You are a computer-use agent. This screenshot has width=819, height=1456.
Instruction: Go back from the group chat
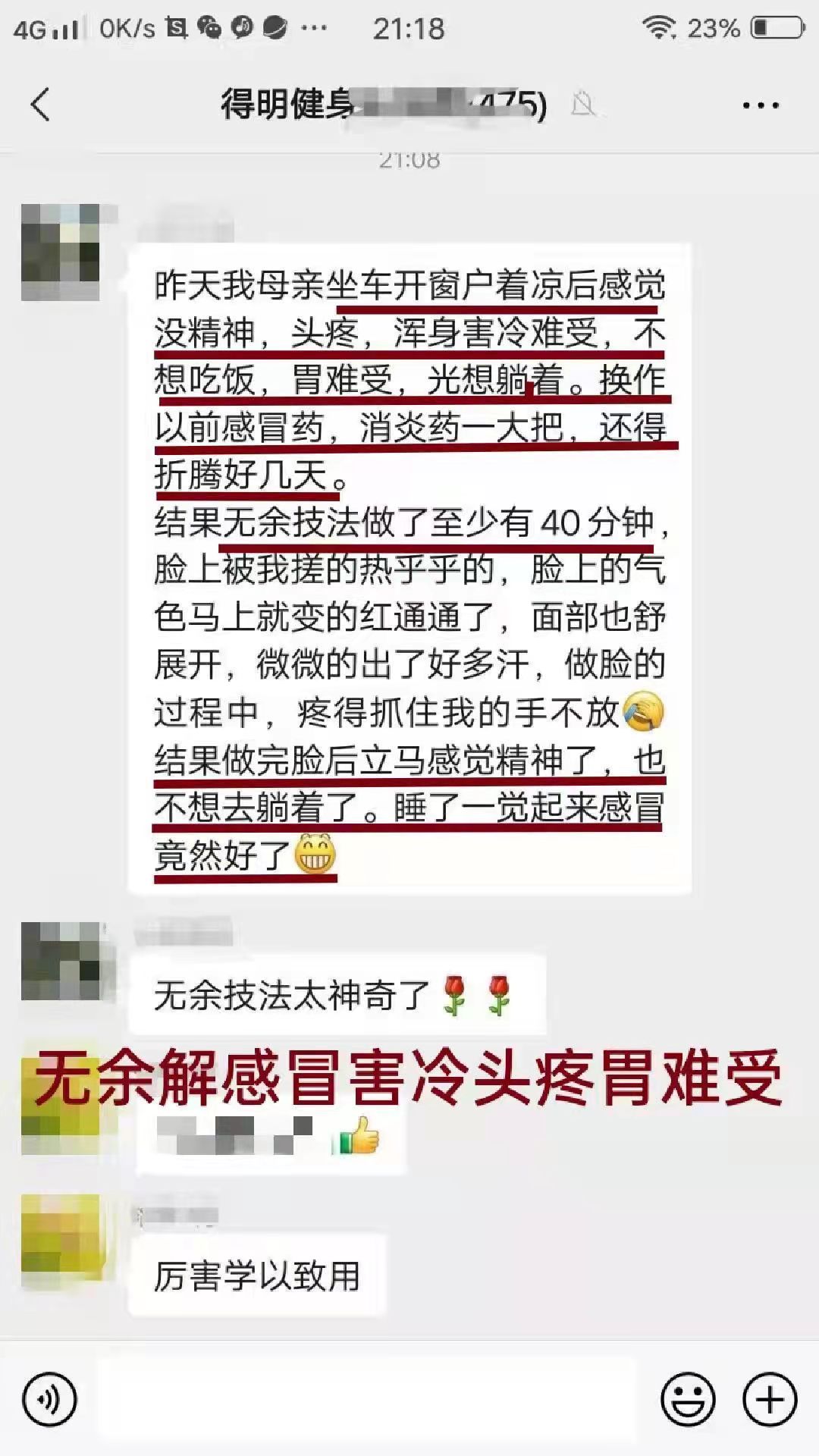41,105
